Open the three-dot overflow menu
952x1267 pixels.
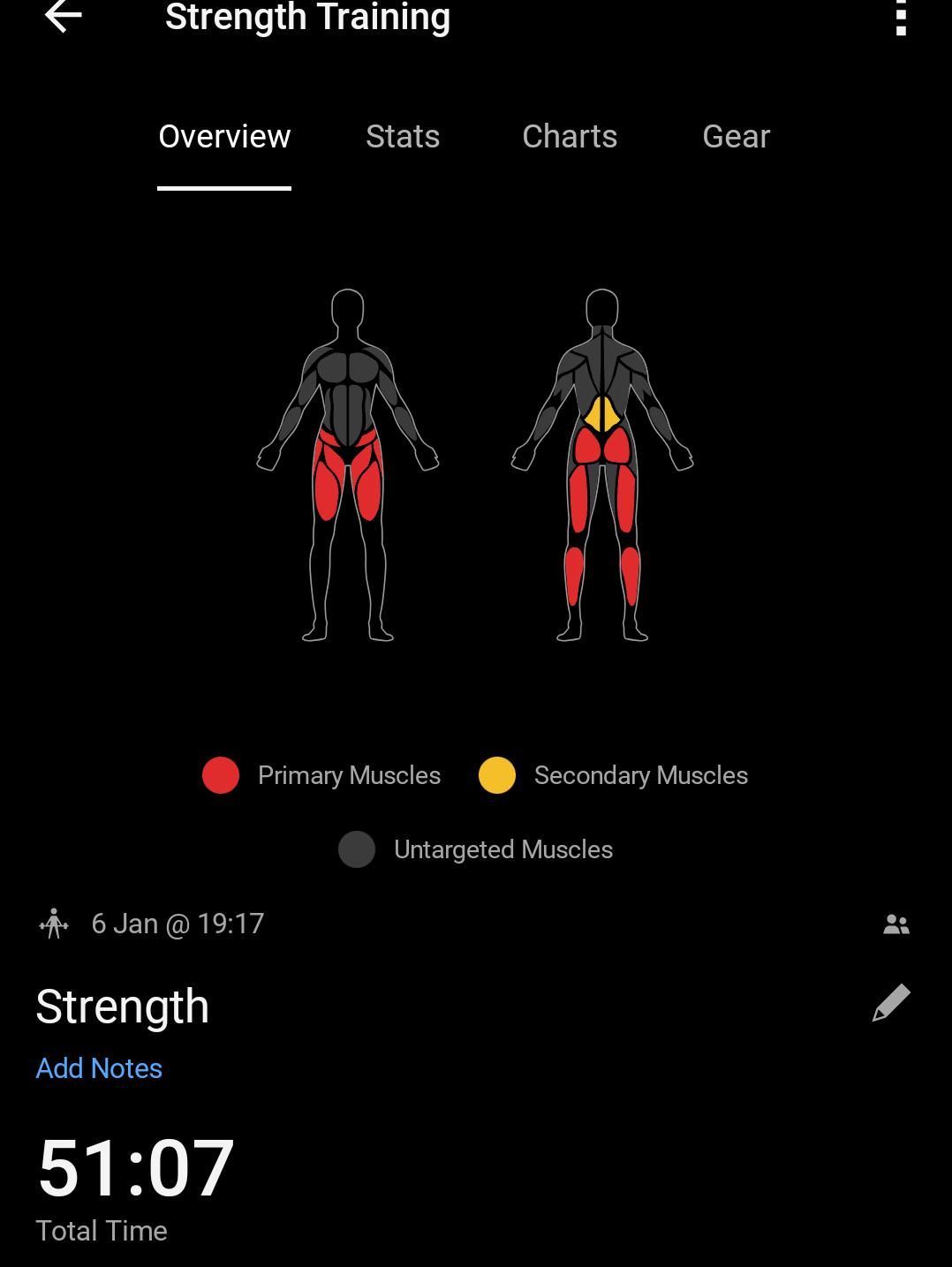[x=900, y=18]
